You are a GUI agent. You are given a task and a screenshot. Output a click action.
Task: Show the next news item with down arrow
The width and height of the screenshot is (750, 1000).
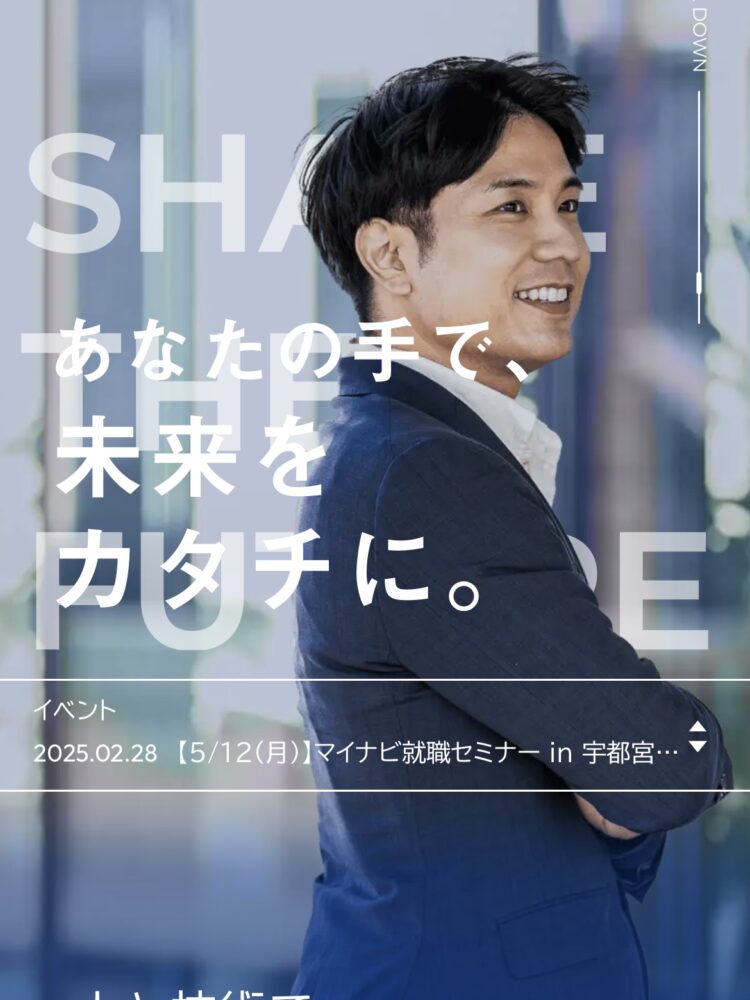(698, 747)
